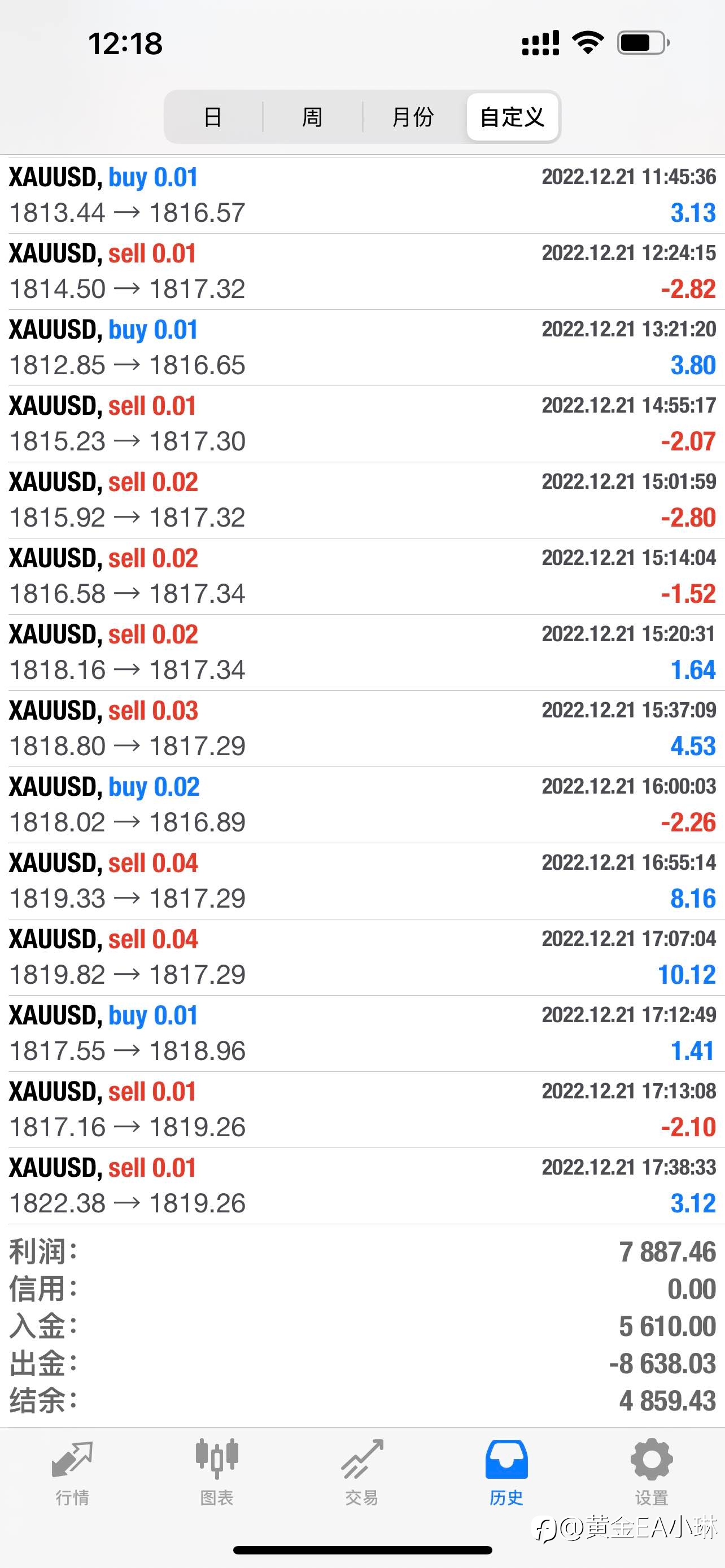Open the 17:38:33 sell 0.01 trade
The image size is (725, 1568).
point(362,1186)
